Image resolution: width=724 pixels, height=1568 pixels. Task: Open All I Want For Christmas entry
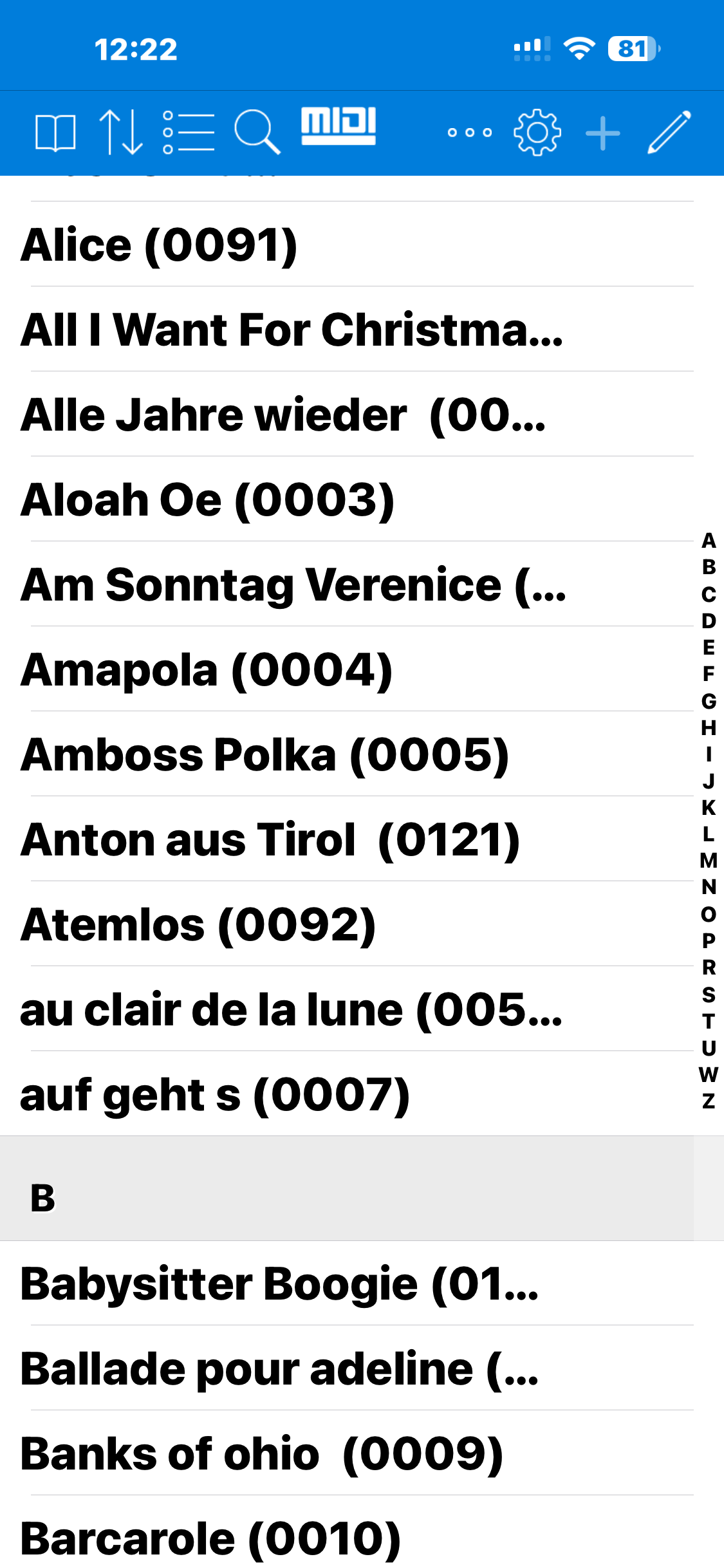[347, 330]
